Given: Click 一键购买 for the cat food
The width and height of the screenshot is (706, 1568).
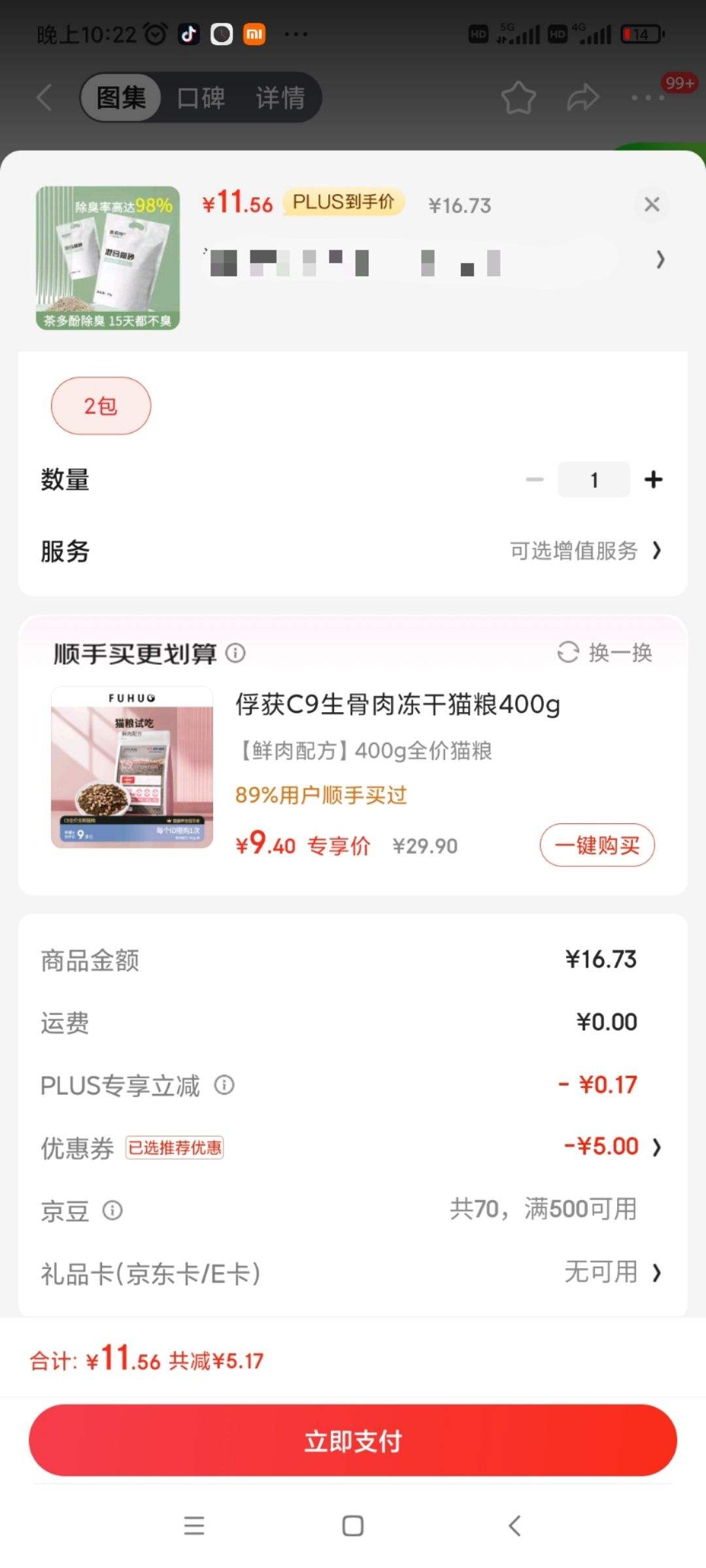Looking at the screenshot, I should [x=597, y=845].
